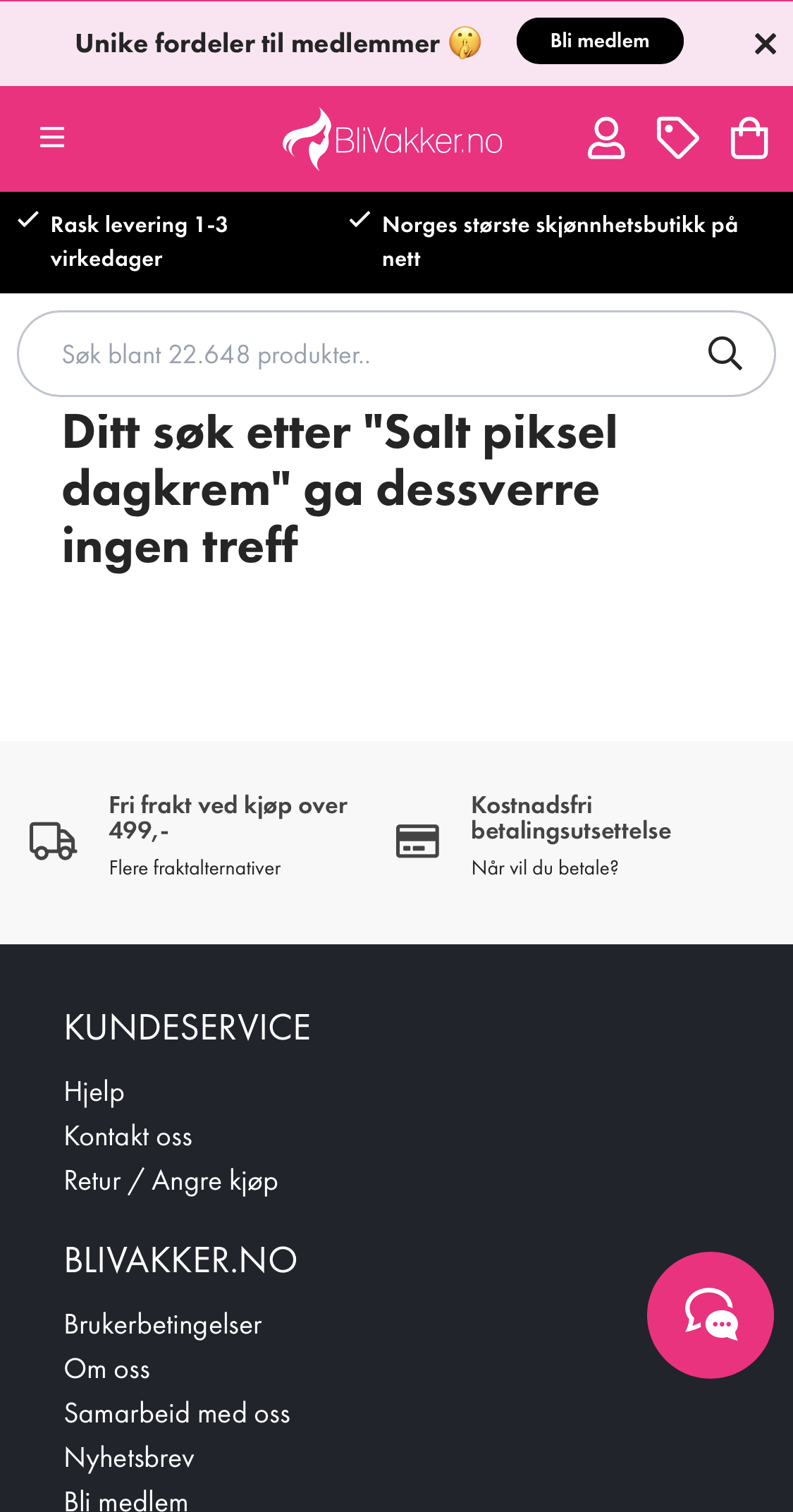The image size is (793, 1512).
Task: Open Retur / Angre kjøp
Action: click(x=171, y=1180)
